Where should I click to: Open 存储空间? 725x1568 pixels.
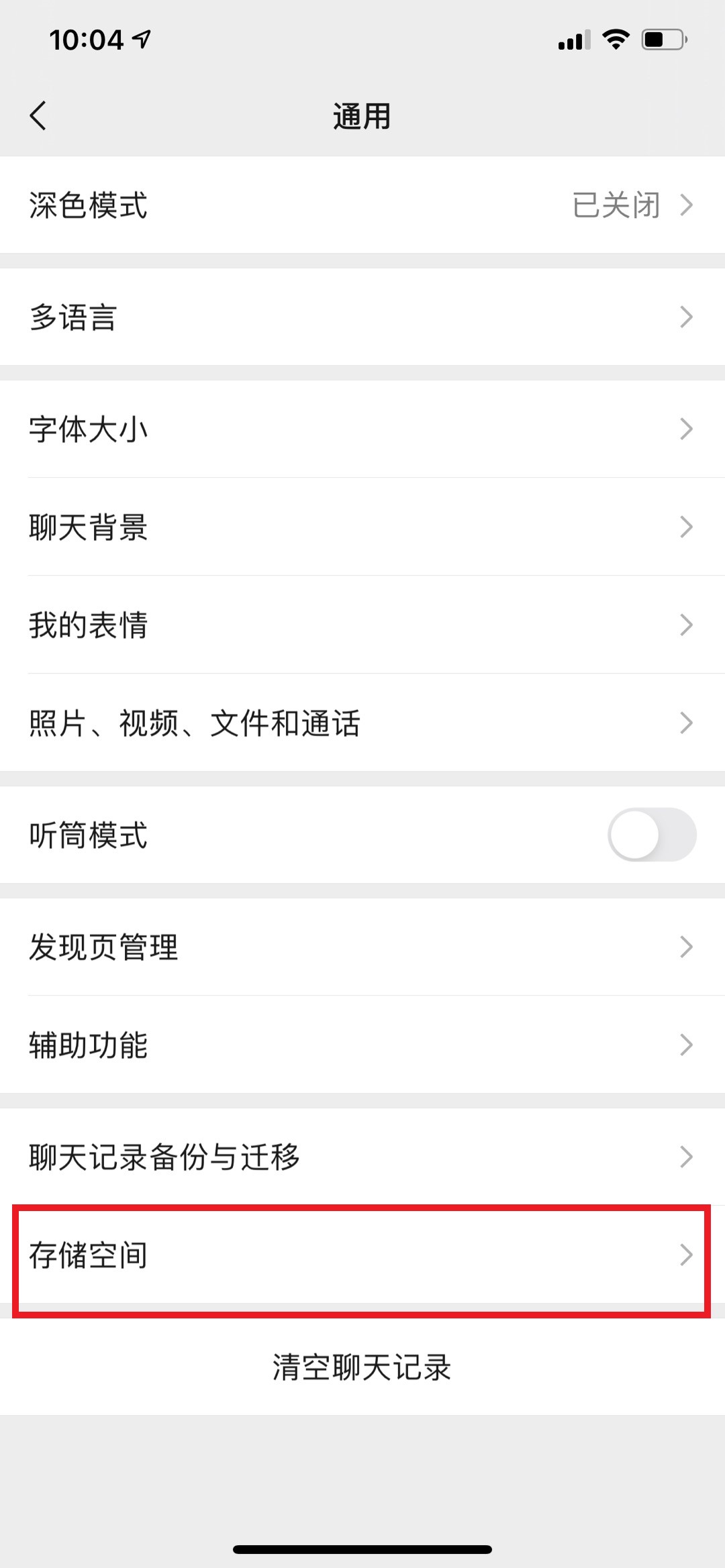pyautogui.click(x=362, y=1255)
